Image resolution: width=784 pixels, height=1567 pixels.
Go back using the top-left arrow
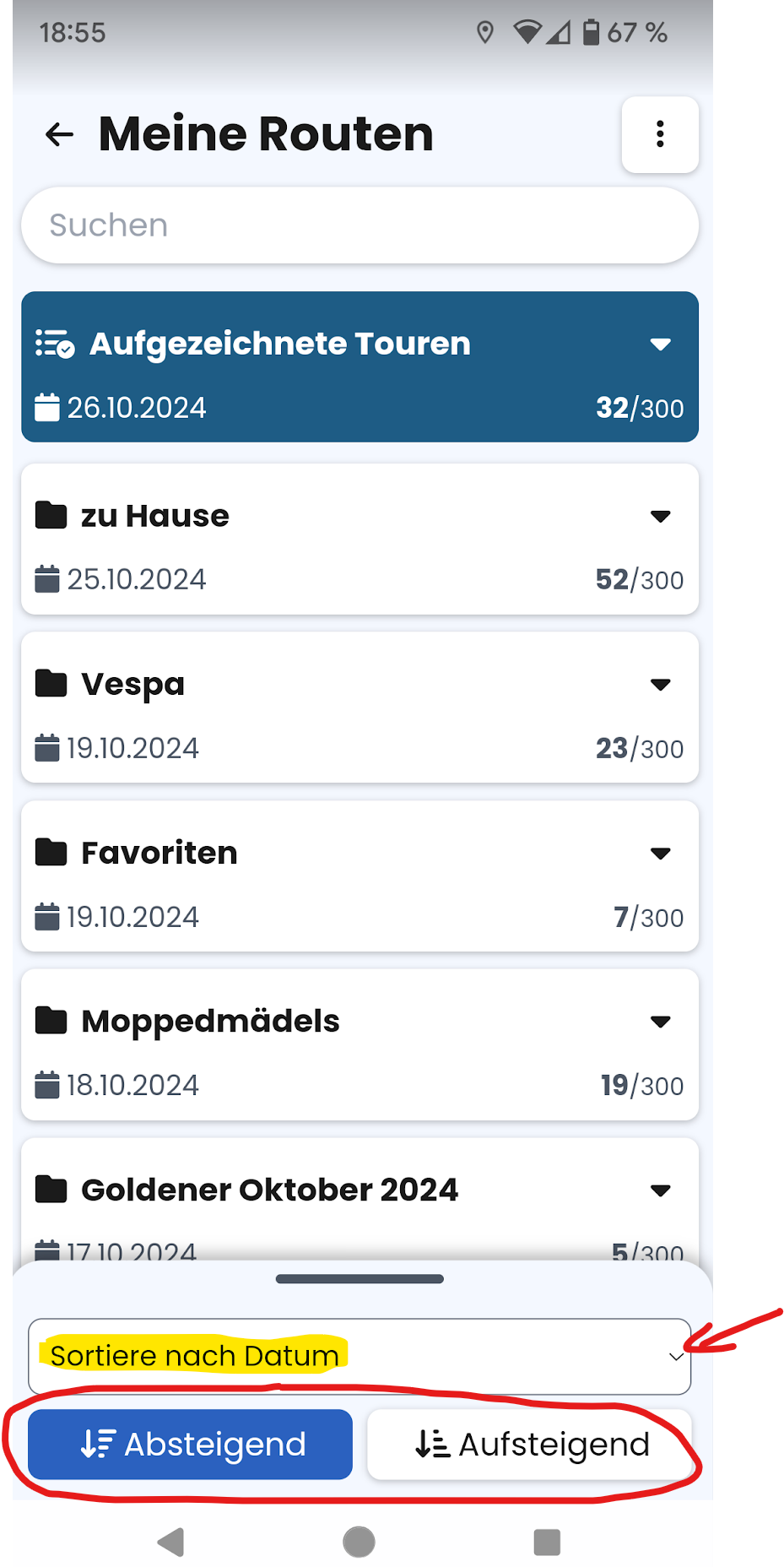click(59, 134)
